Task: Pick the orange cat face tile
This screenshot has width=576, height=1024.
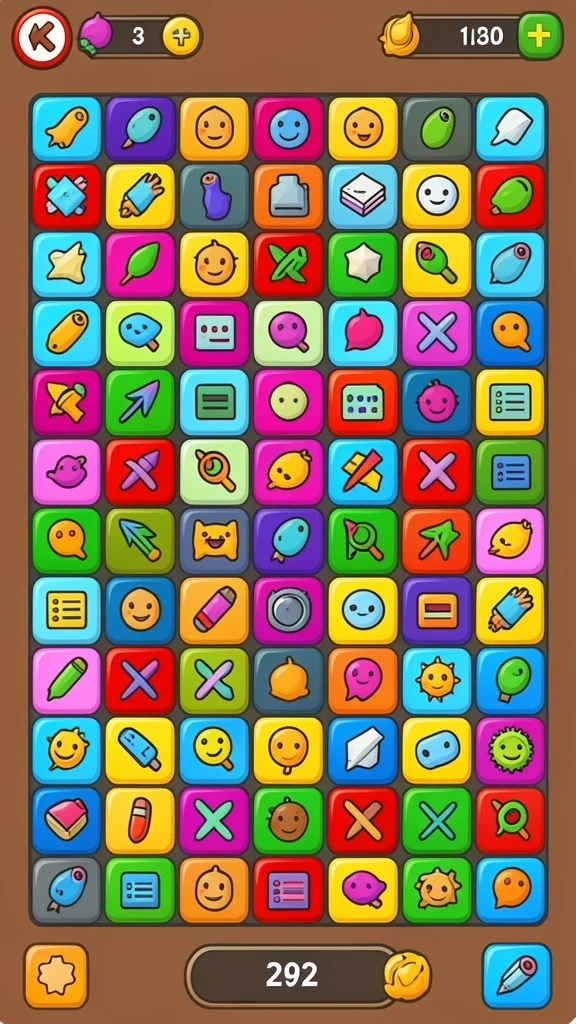Action: (214, 541)
